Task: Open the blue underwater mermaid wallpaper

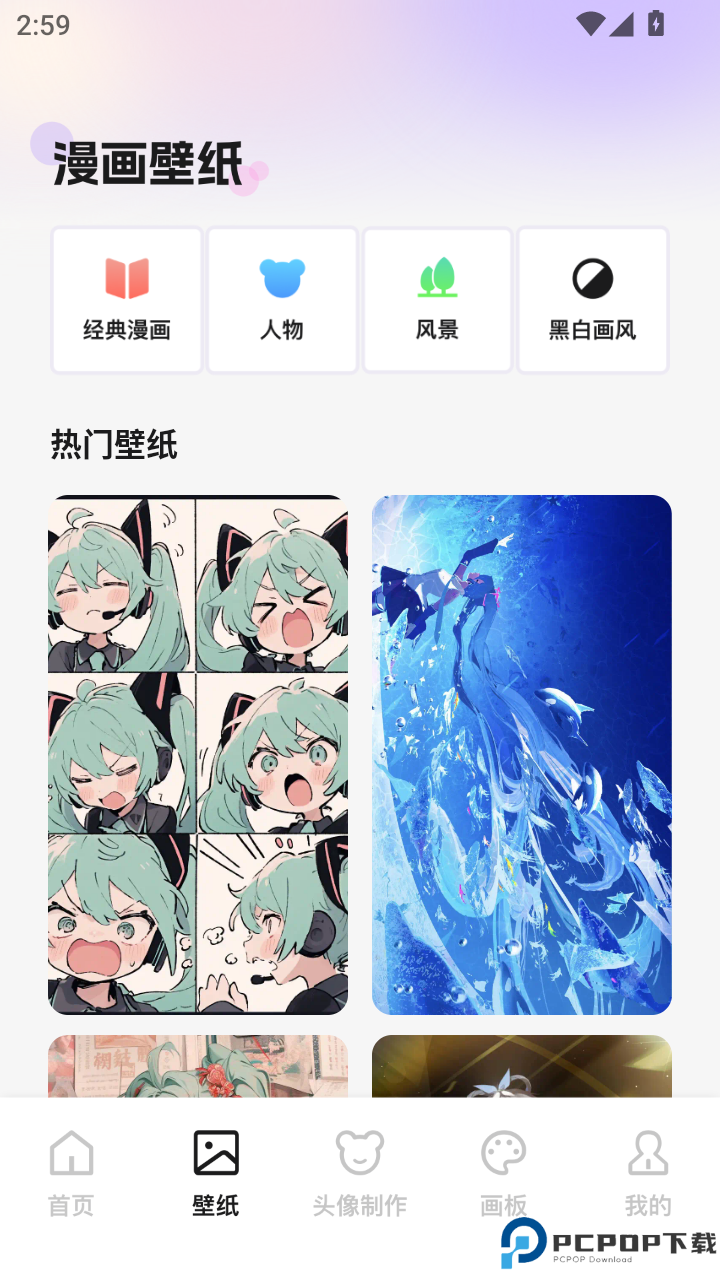Action: (521, 754)
